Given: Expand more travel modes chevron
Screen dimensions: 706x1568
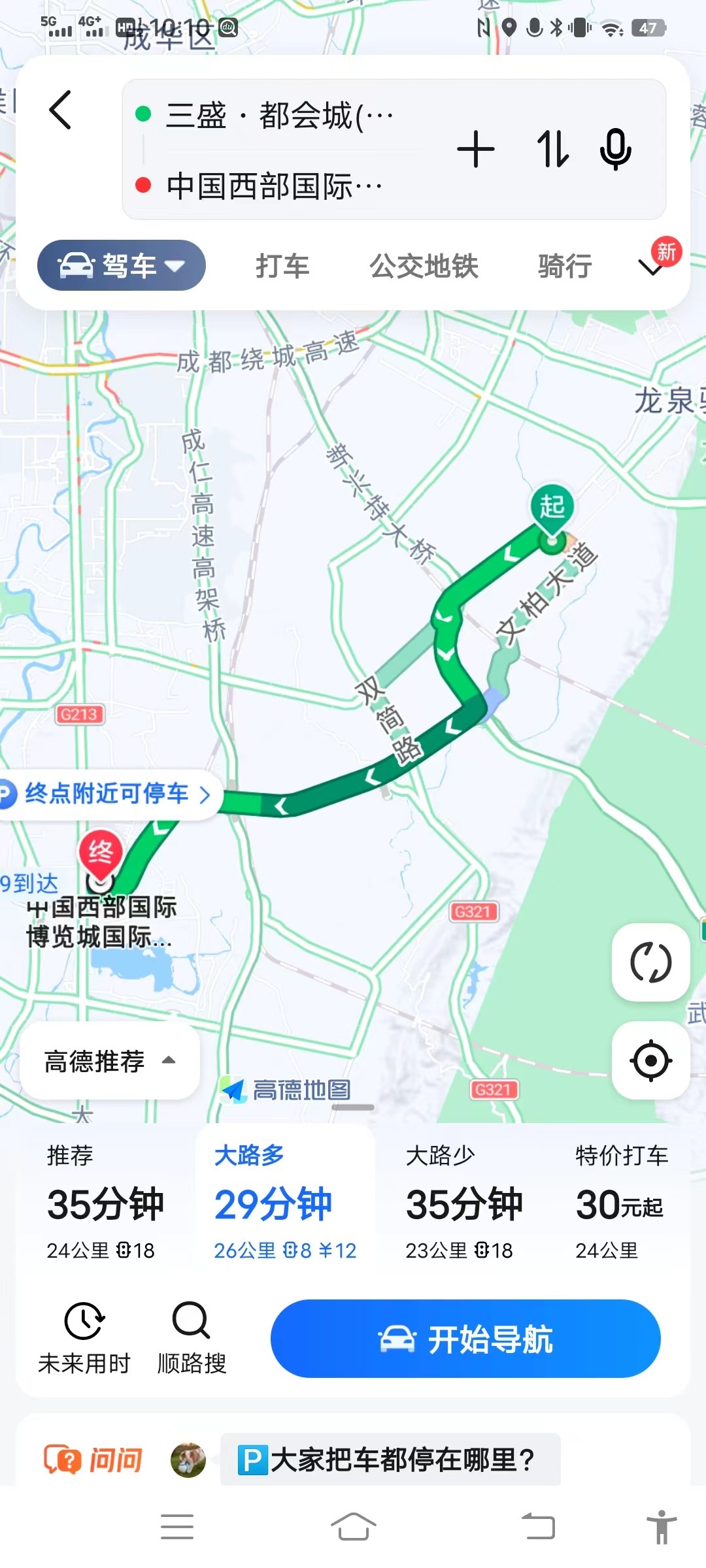Looking at the screenshot, I should point(651,267).
